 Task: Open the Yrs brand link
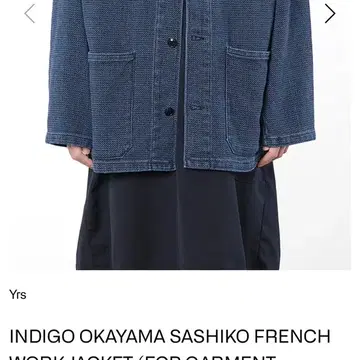18,295
